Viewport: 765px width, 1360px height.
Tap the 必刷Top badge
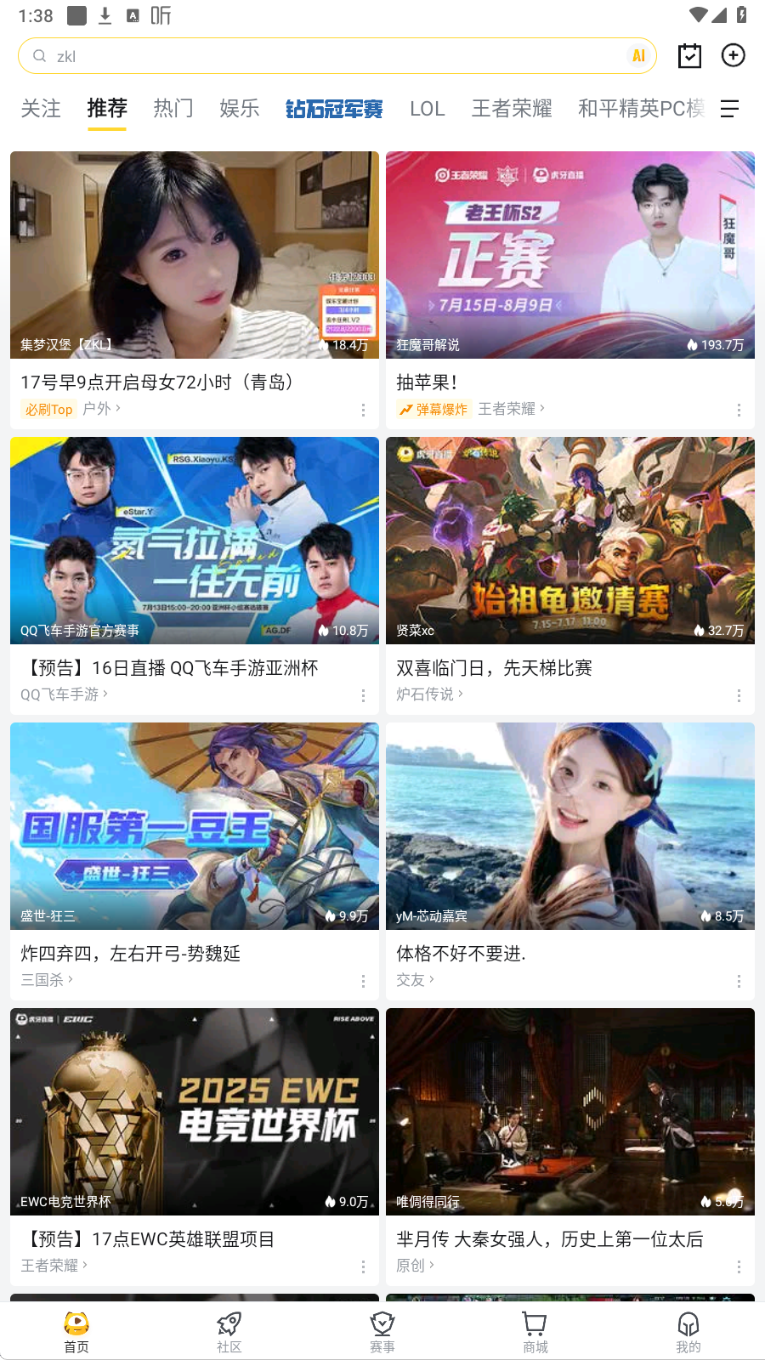(48, 409)
